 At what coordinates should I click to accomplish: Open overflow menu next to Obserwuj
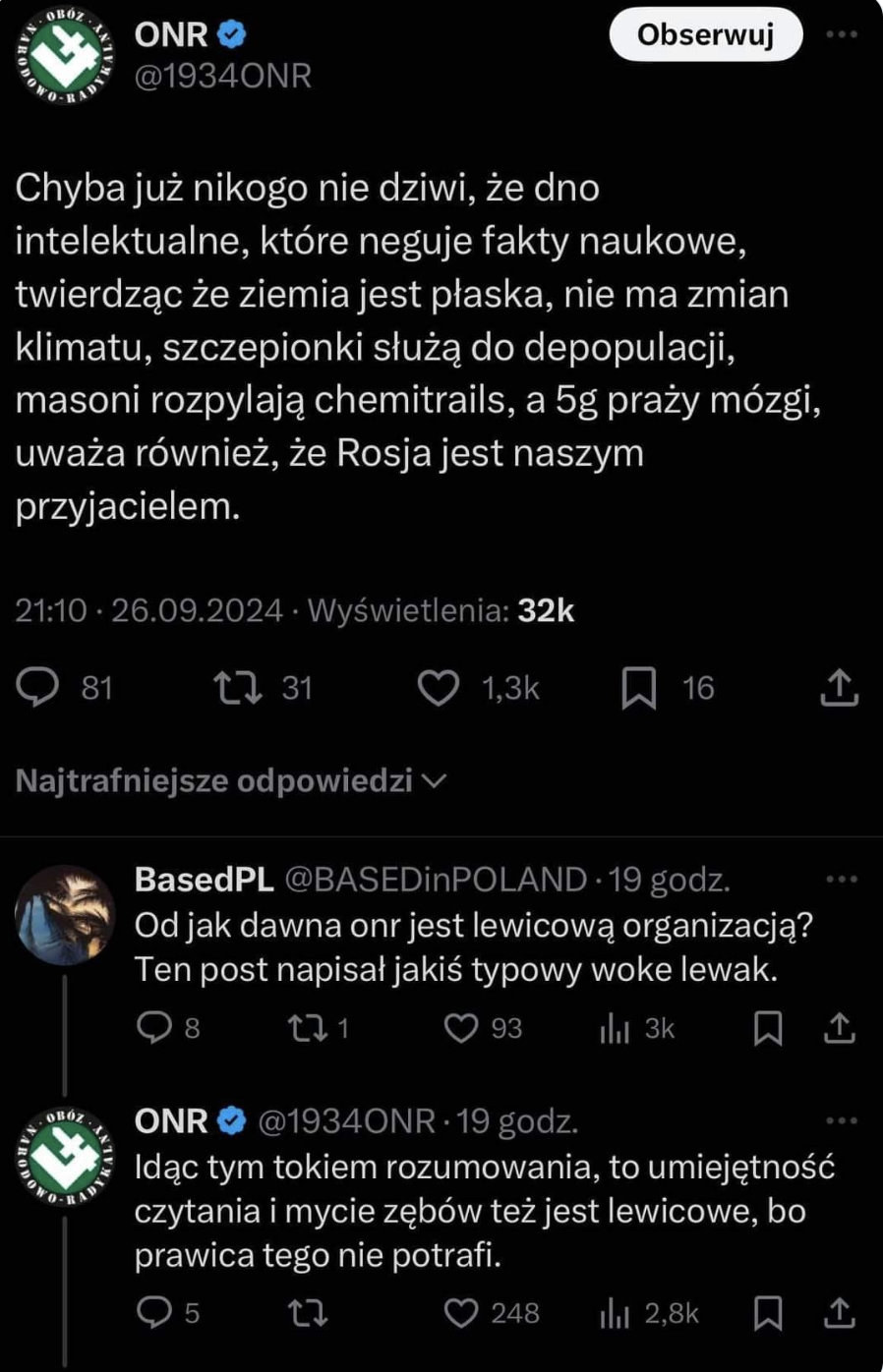click(842, 35)
